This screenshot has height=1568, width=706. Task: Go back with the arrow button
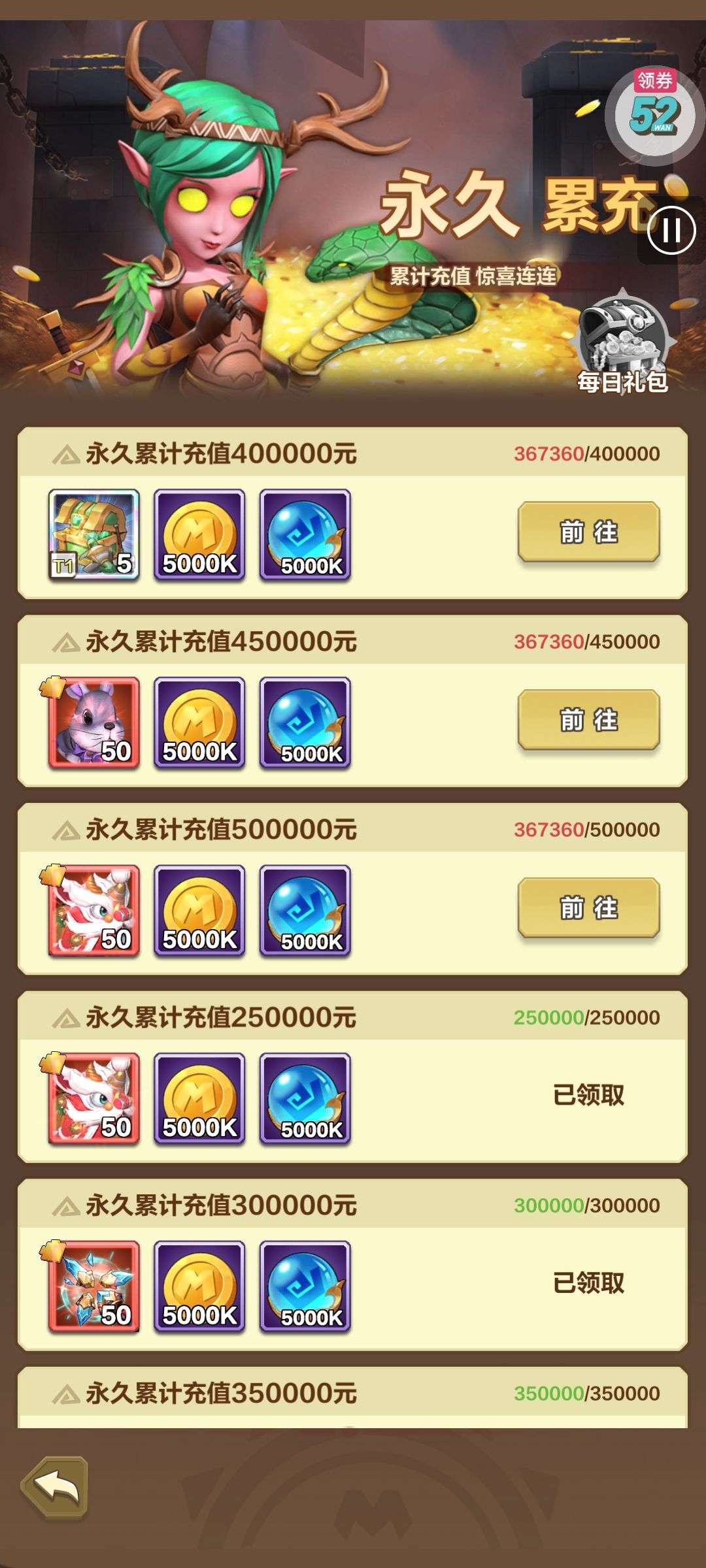(55, 1486)
